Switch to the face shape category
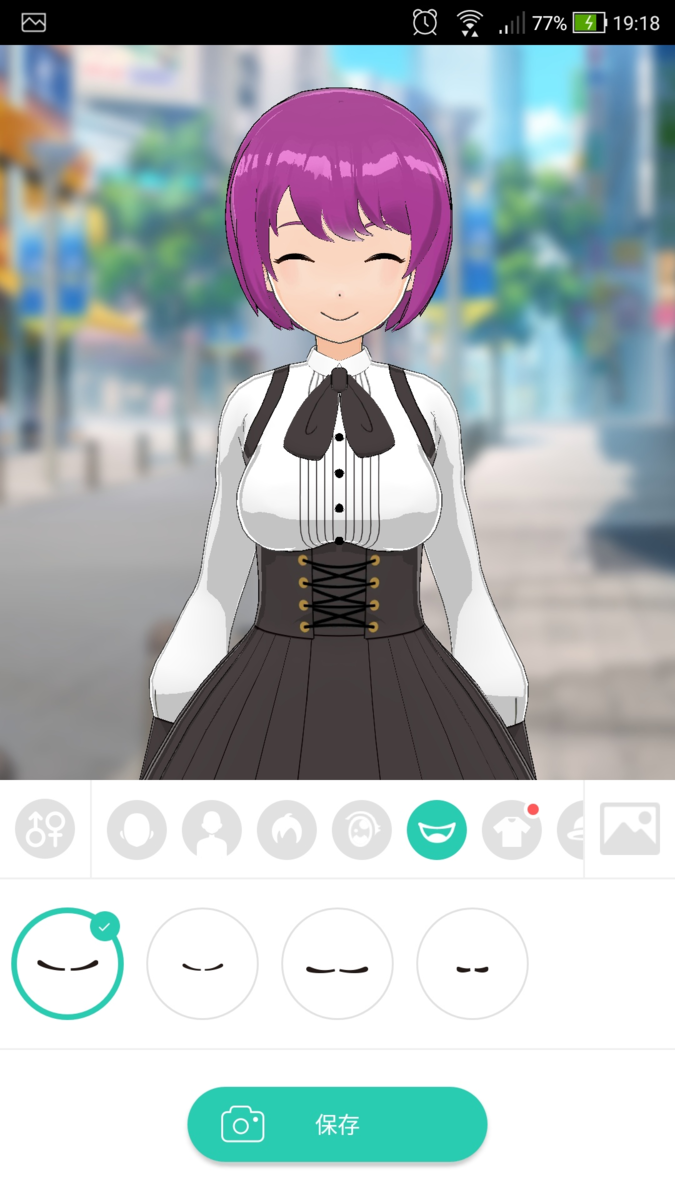This screenshot has height=1200, width=675. point(137,830)
